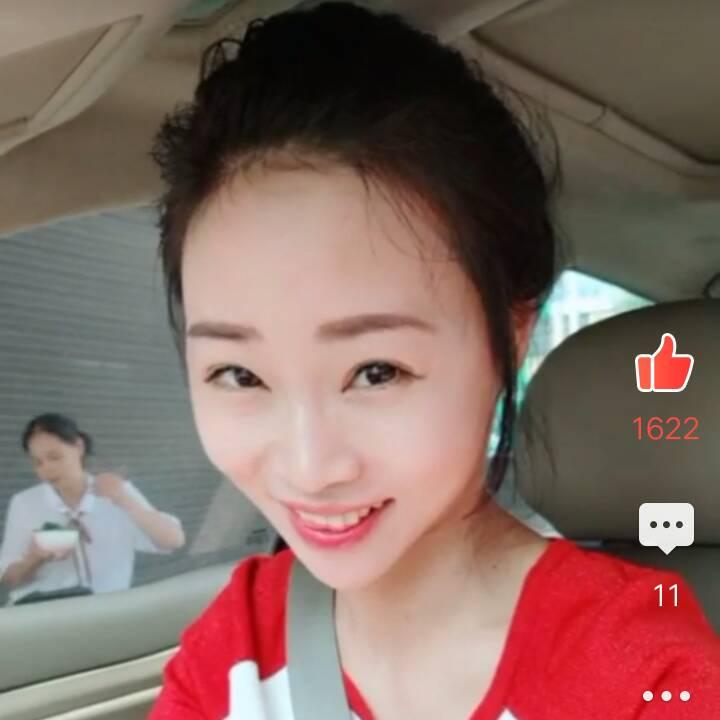Open the comments on this video
This screenshot has width=720, height=720.
coord(666,528)
